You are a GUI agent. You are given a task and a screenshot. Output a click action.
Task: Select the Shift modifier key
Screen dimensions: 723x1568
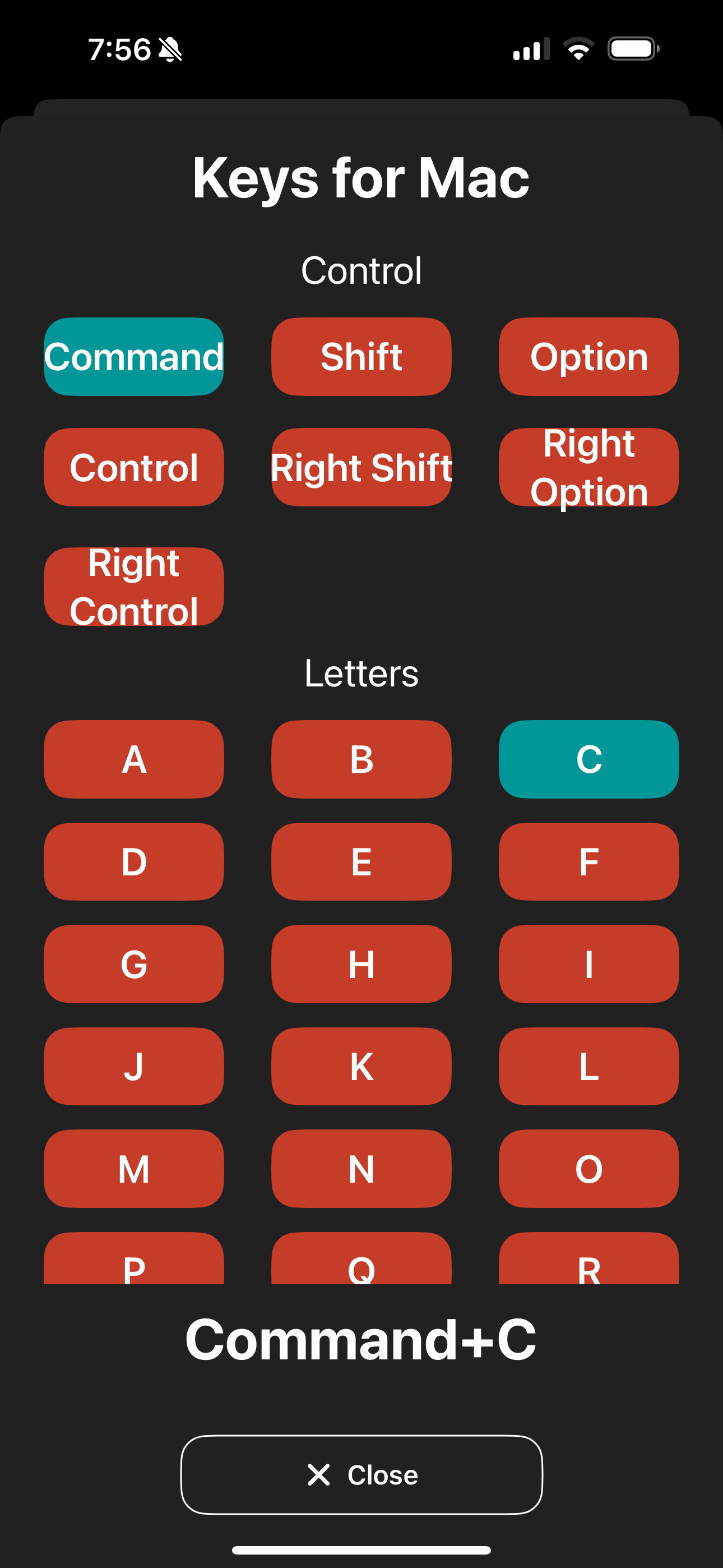(x=361, y=357)
